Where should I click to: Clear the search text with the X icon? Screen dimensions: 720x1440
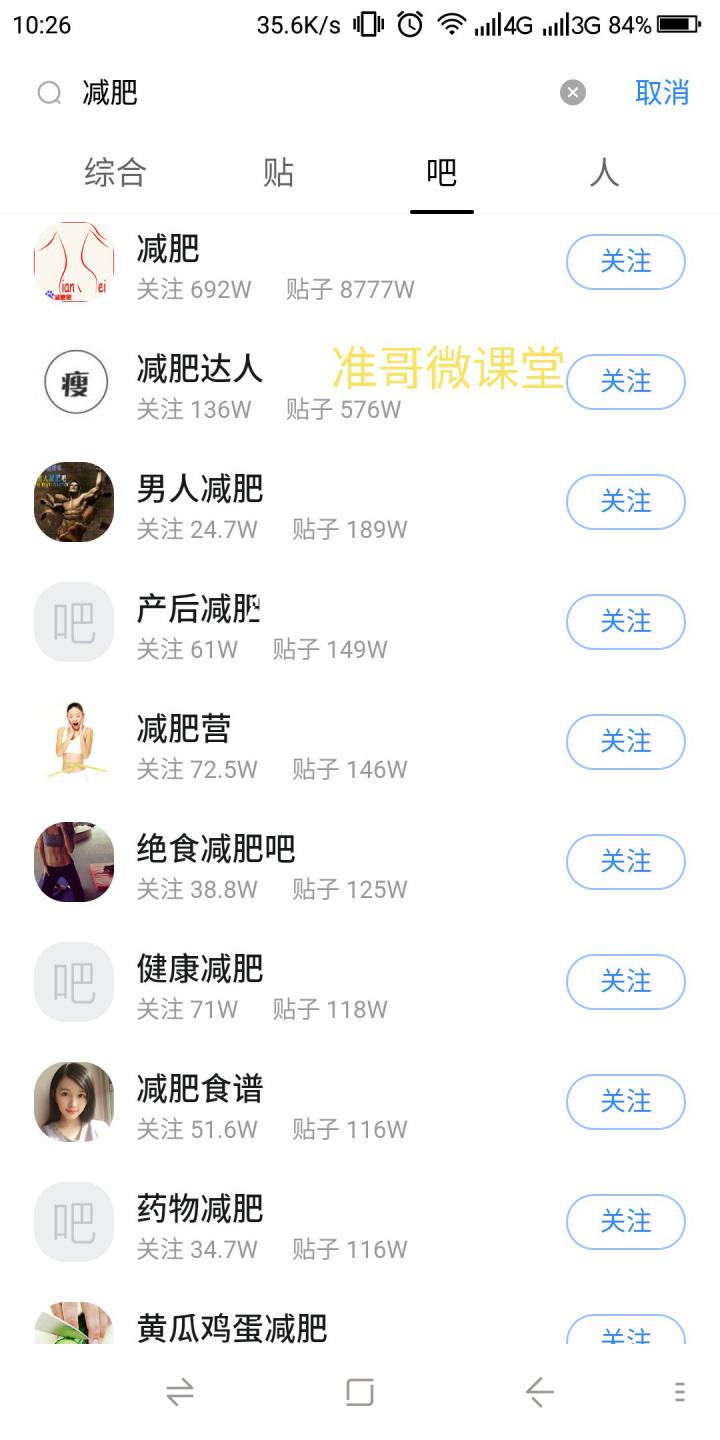coord(572,92)
